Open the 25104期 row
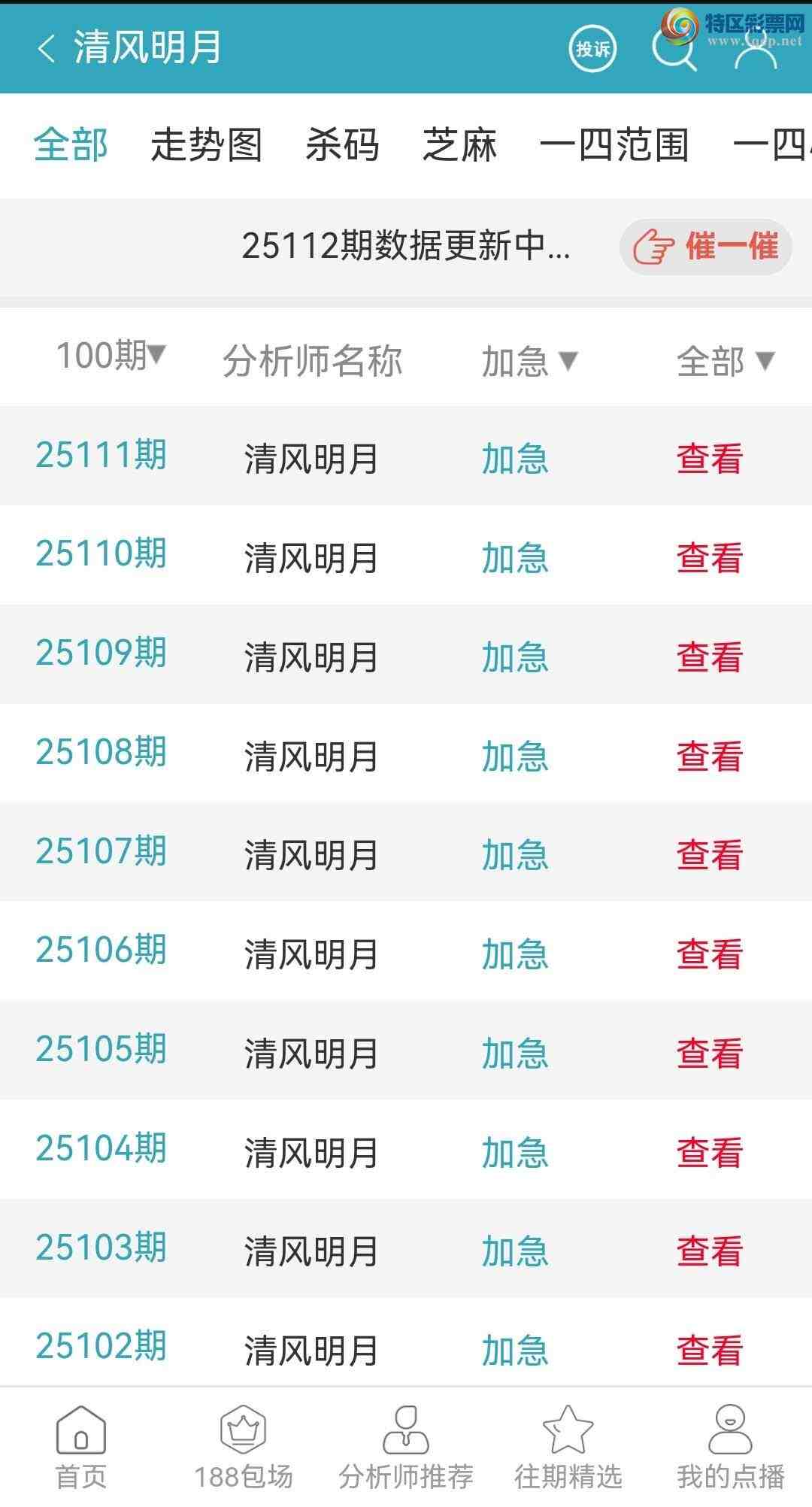 101,1149
